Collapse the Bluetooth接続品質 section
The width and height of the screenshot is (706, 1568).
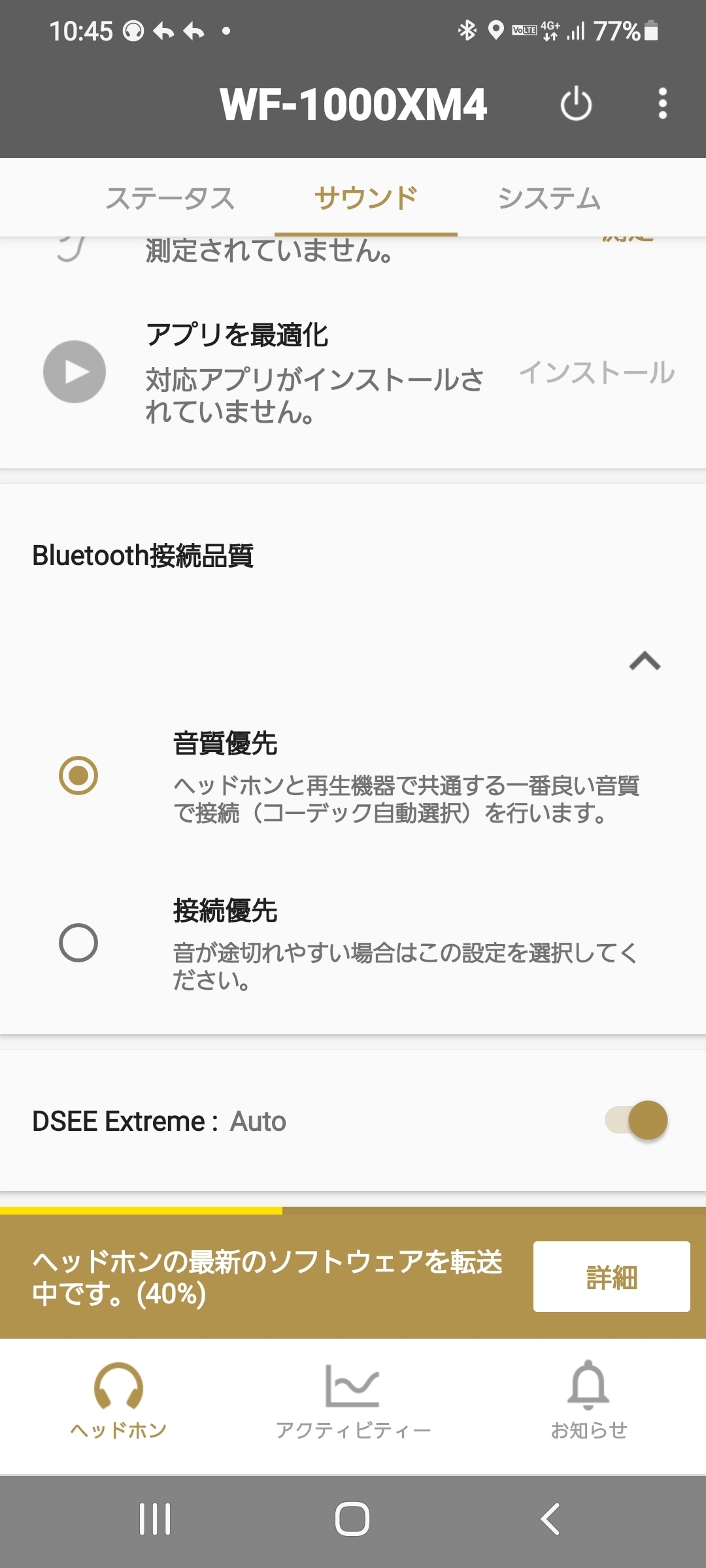click(645, 661)
